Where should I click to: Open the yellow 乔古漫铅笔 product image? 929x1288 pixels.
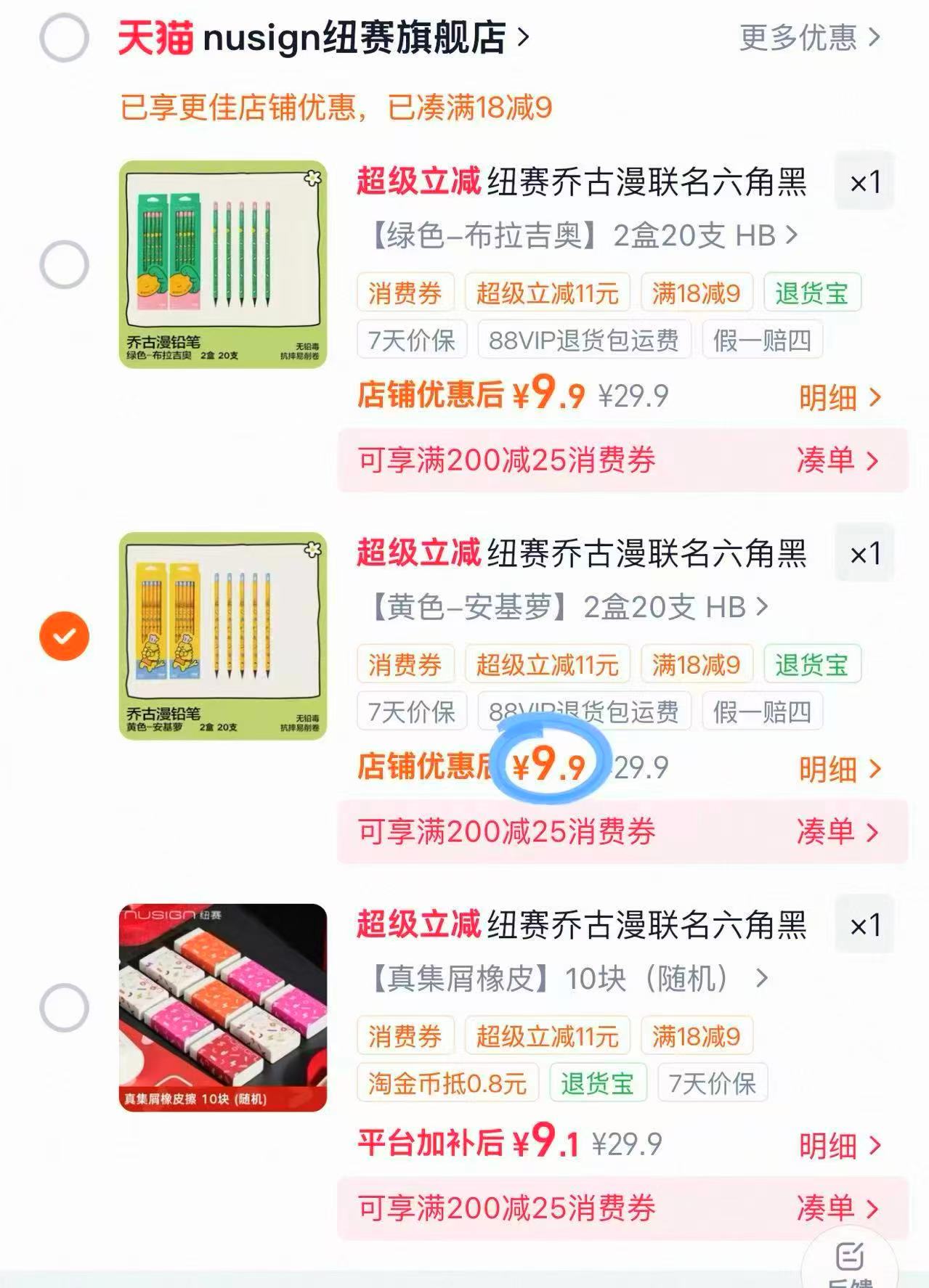tap(223, 636)
